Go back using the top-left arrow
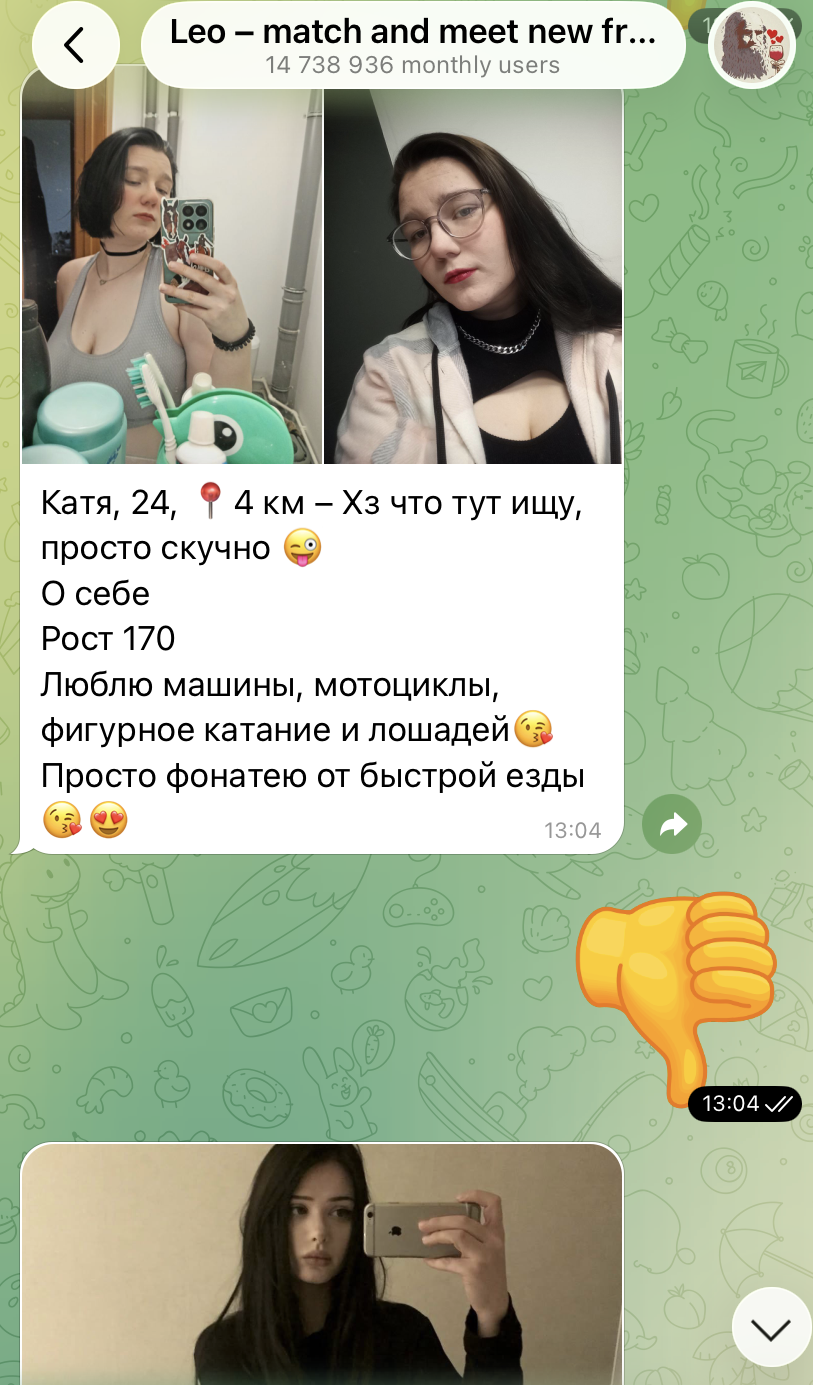This screenshot has height=1385, width=813. click(x=75, y=45)
